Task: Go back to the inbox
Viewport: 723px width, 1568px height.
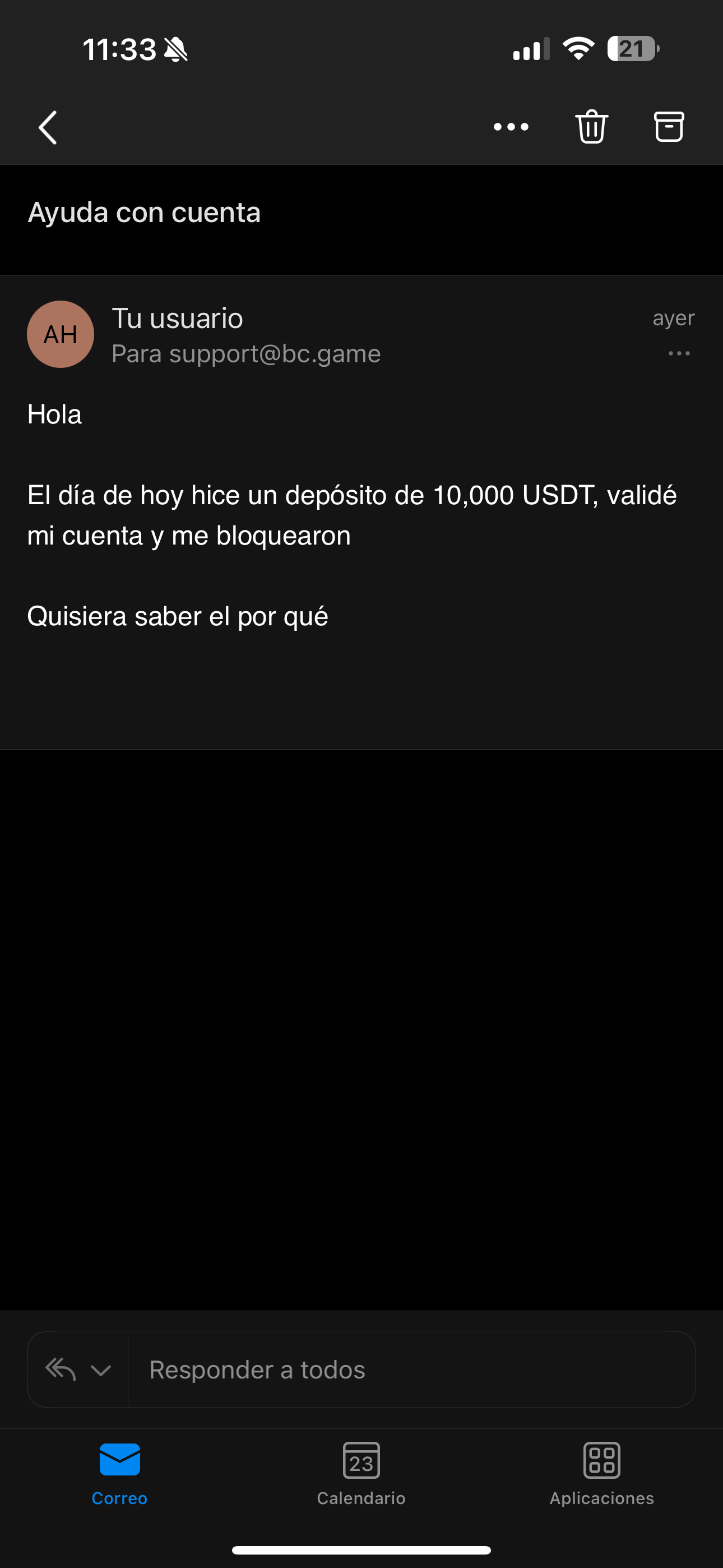Action: point(48,127)
